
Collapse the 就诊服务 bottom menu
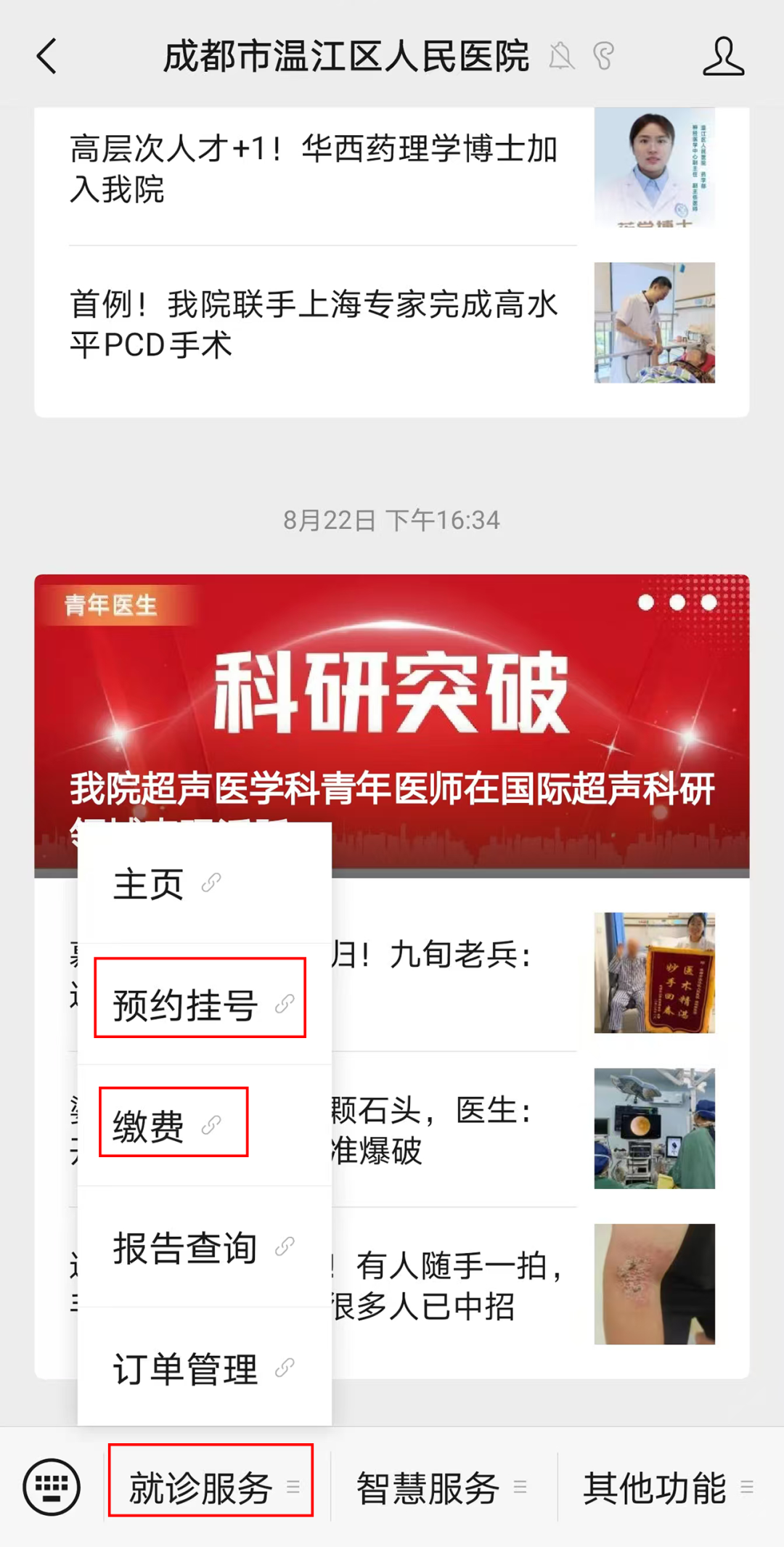[x=211, y=1487]
